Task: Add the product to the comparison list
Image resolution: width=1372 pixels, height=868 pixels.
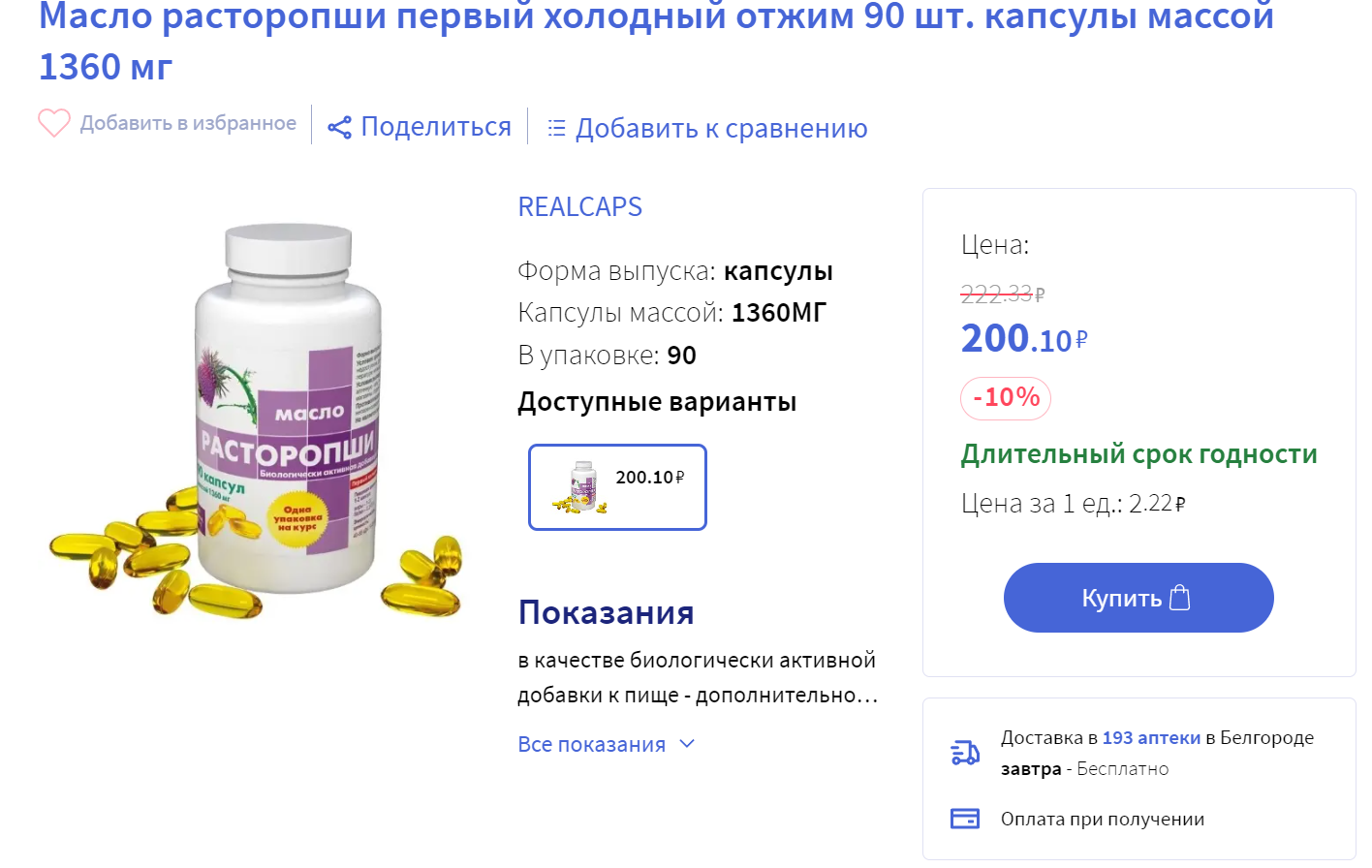Action: pyautogui.click(x=707, y=128)
